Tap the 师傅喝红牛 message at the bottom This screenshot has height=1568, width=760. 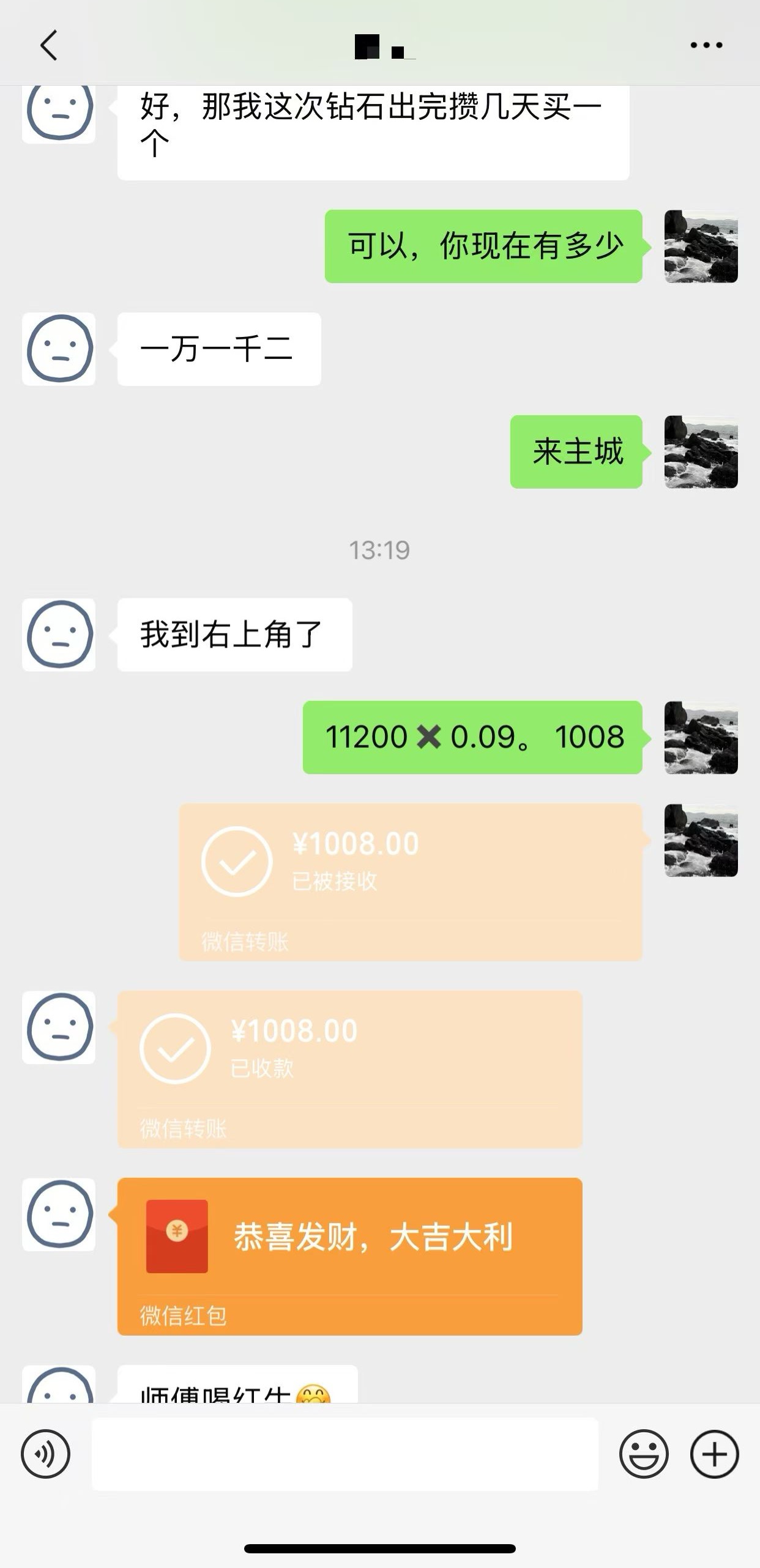click(x=233, y=1391)
